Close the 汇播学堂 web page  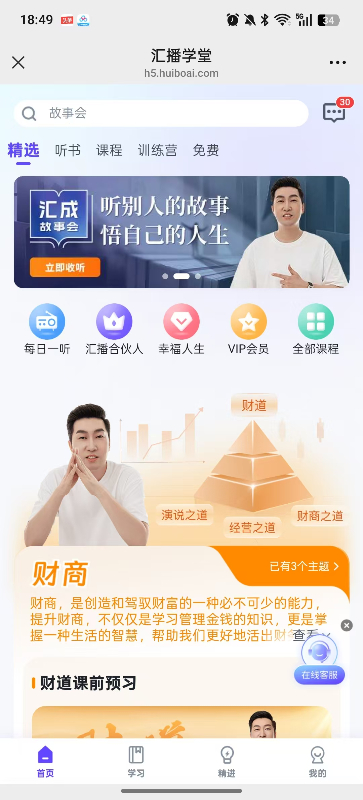[x=18, y=63]
